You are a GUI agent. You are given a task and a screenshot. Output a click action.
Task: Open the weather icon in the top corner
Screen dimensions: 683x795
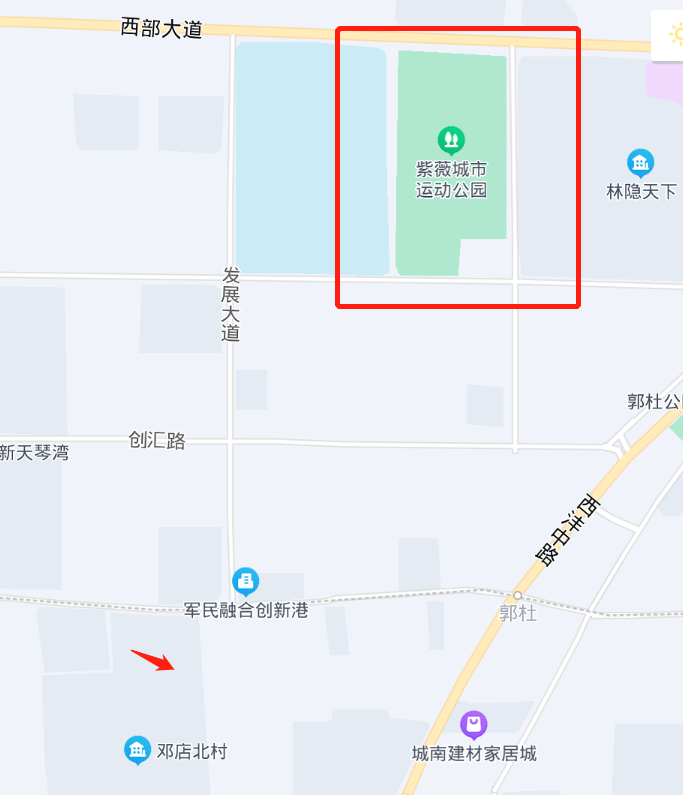[670, 36]
